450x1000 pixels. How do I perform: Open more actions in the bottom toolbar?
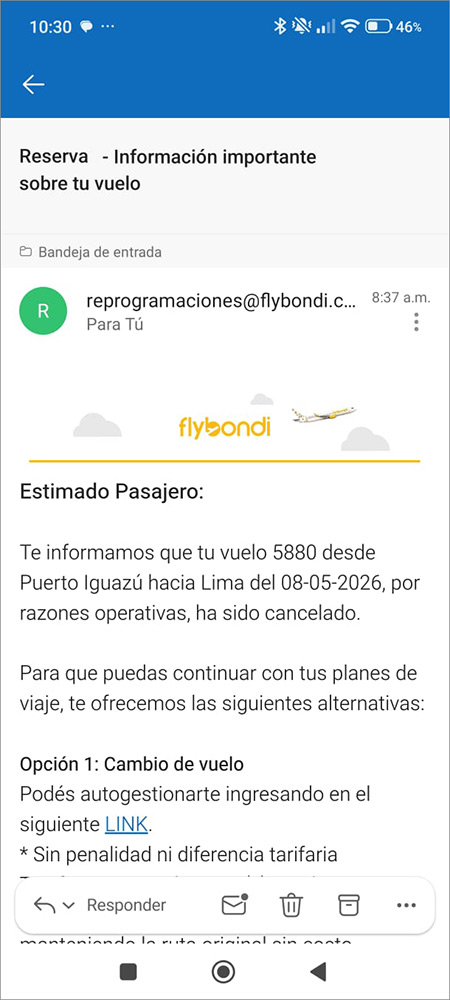406,906
